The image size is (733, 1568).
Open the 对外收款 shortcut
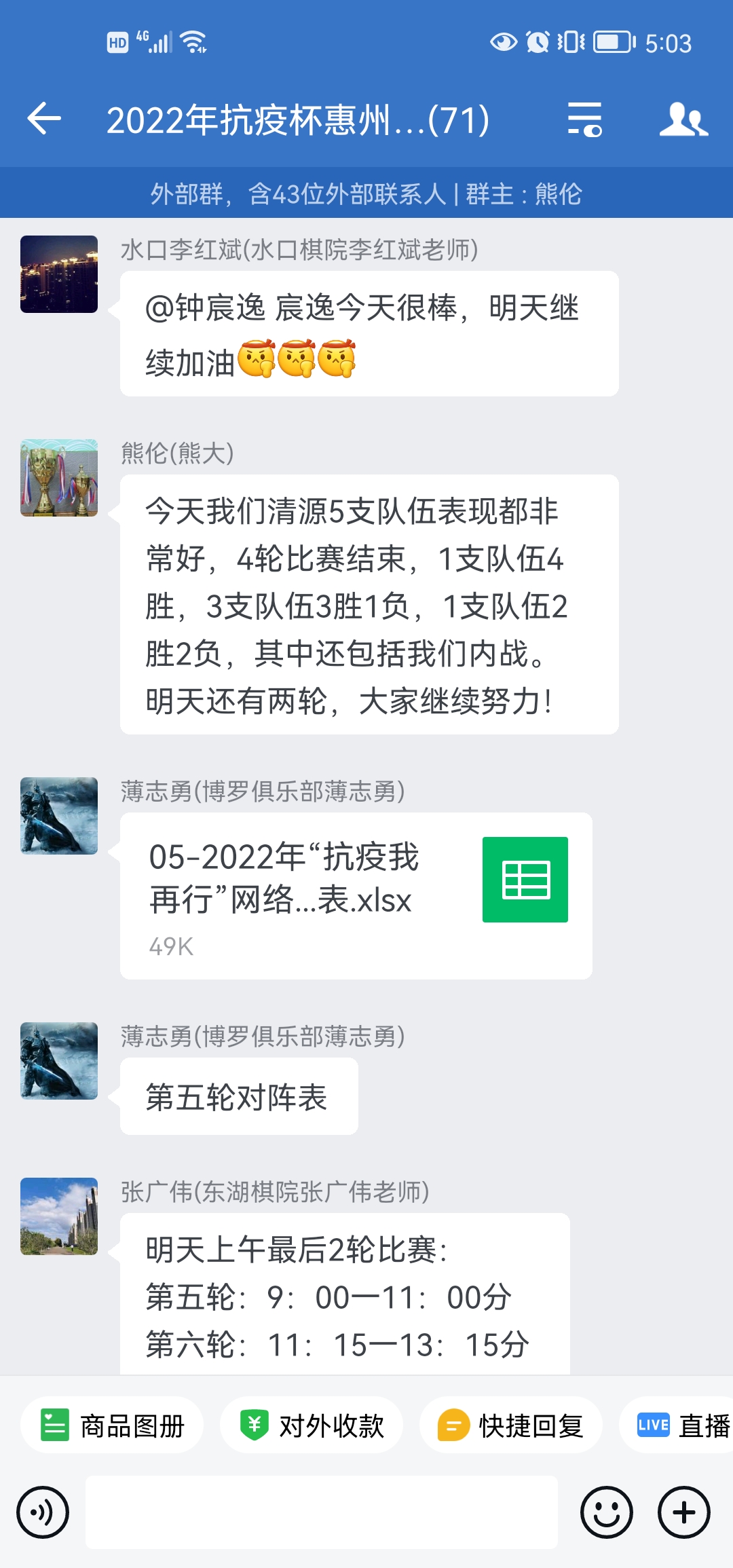[x=312, y=1425]
